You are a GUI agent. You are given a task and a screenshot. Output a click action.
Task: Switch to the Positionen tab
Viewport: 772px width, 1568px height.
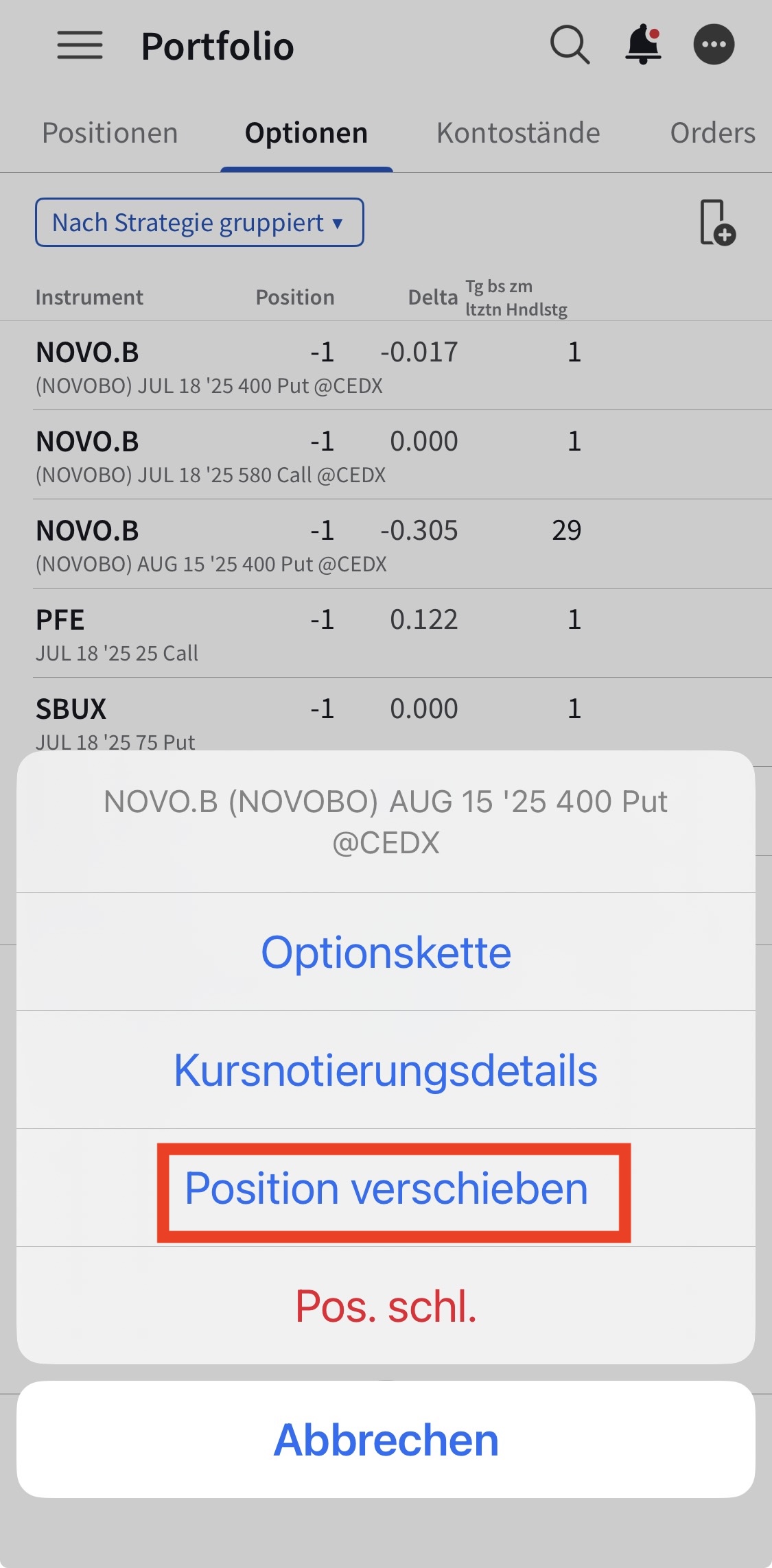click(109, 132)
